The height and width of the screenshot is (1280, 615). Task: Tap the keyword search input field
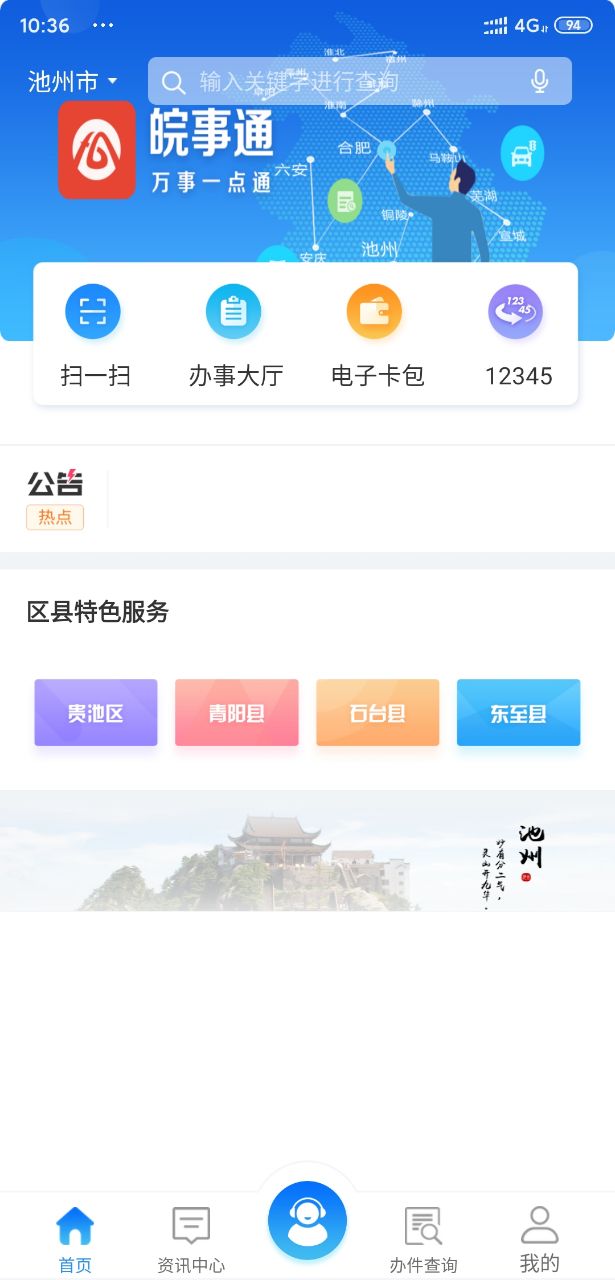pyautogui.click(x=350, y=81)
